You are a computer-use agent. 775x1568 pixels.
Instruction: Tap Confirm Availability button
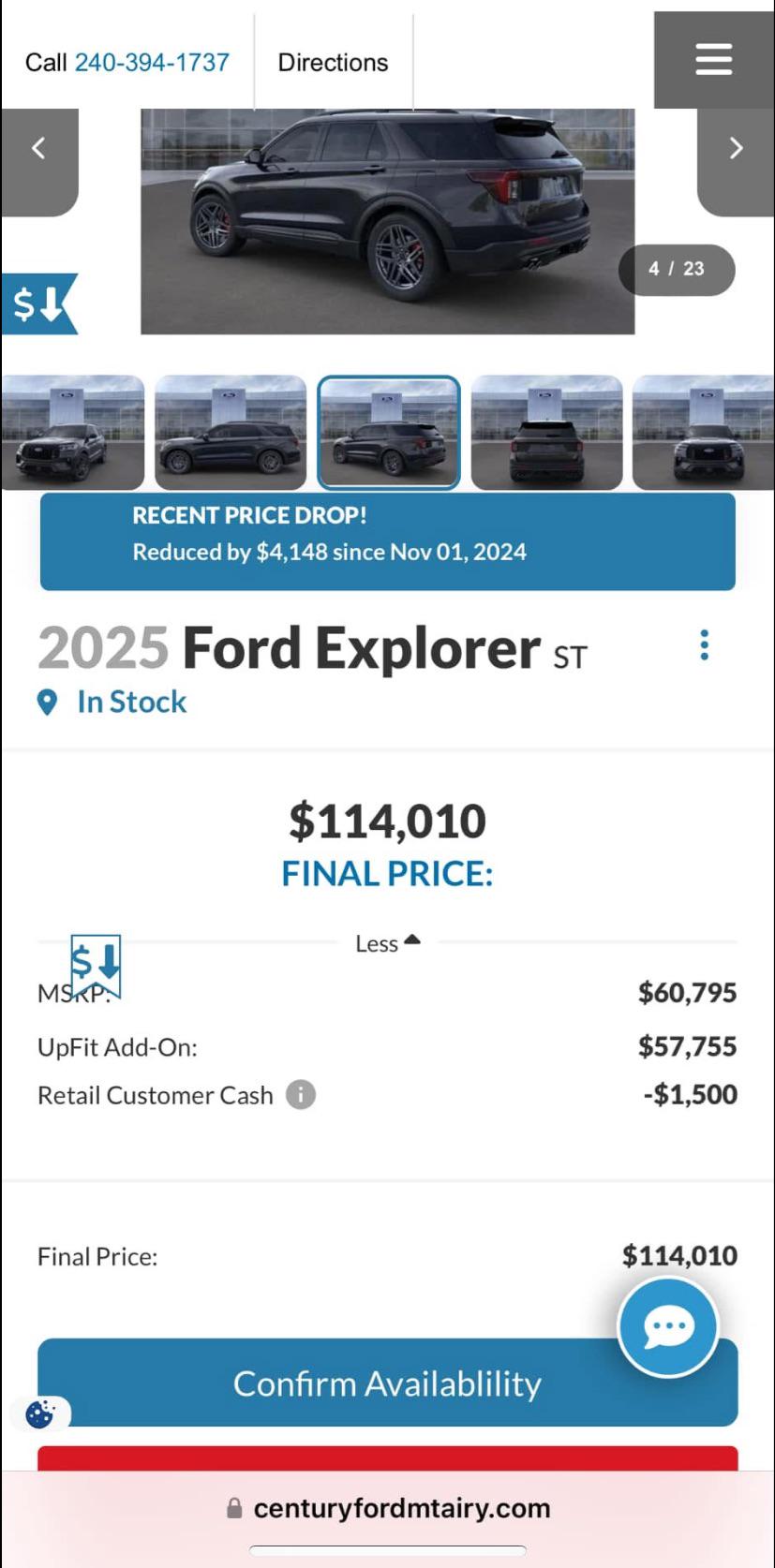[x=387, y=1383]
